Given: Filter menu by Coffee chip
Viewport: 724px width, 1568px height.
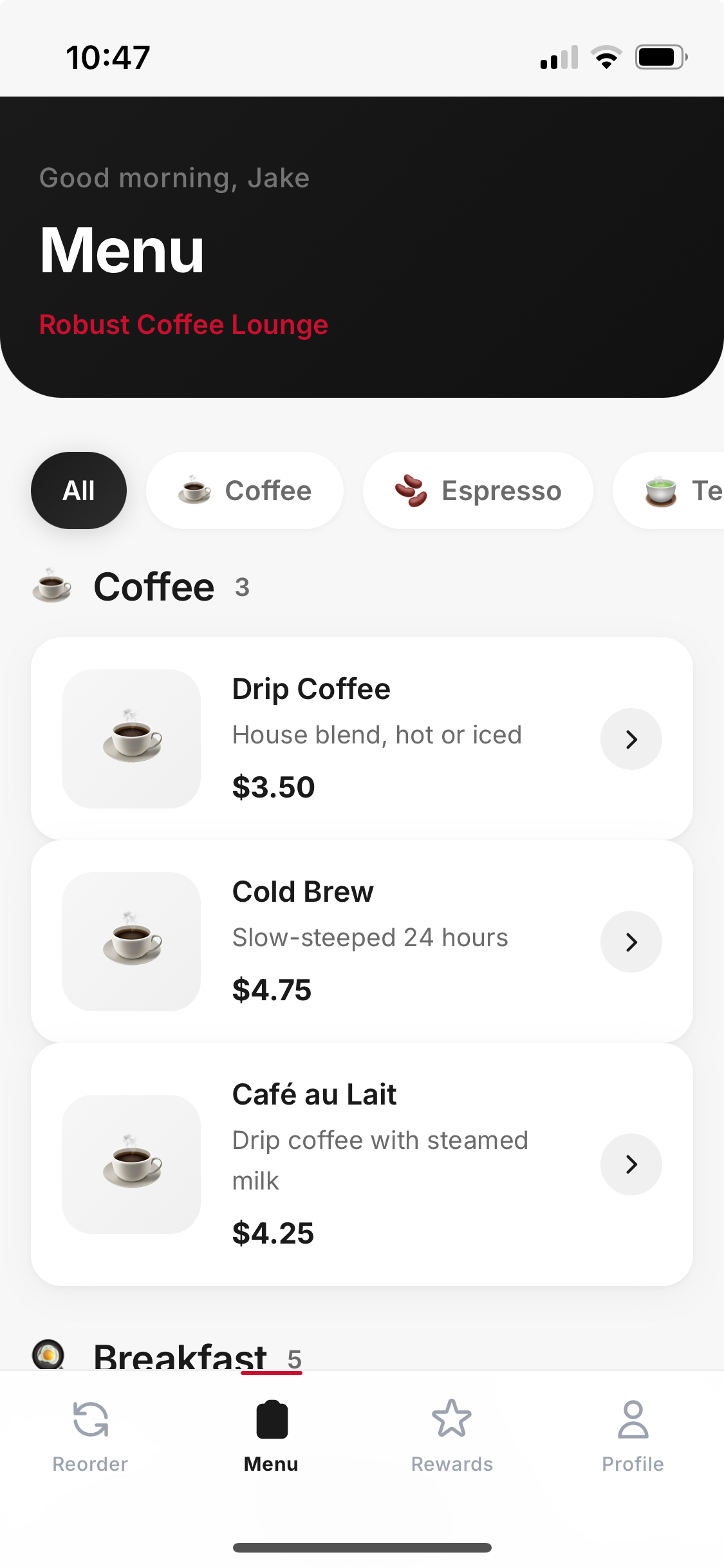Looking at the screenshot, I should coord(245,490).
